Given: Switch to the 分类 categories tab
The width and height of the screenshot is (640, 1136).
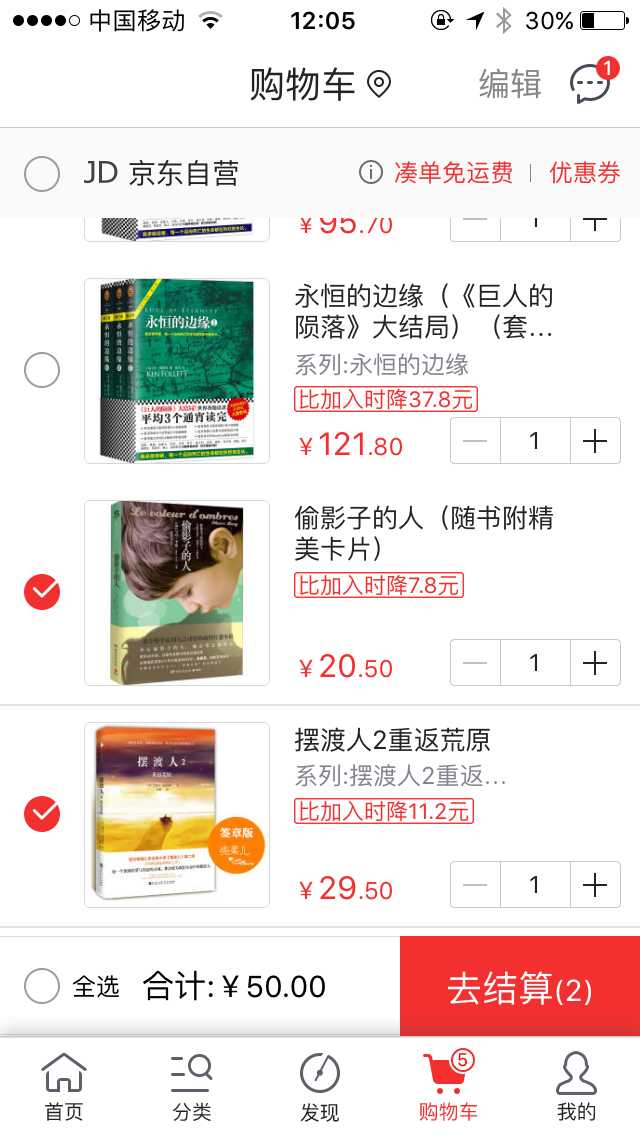Looking at the screenshot, I should [191, 1088].
